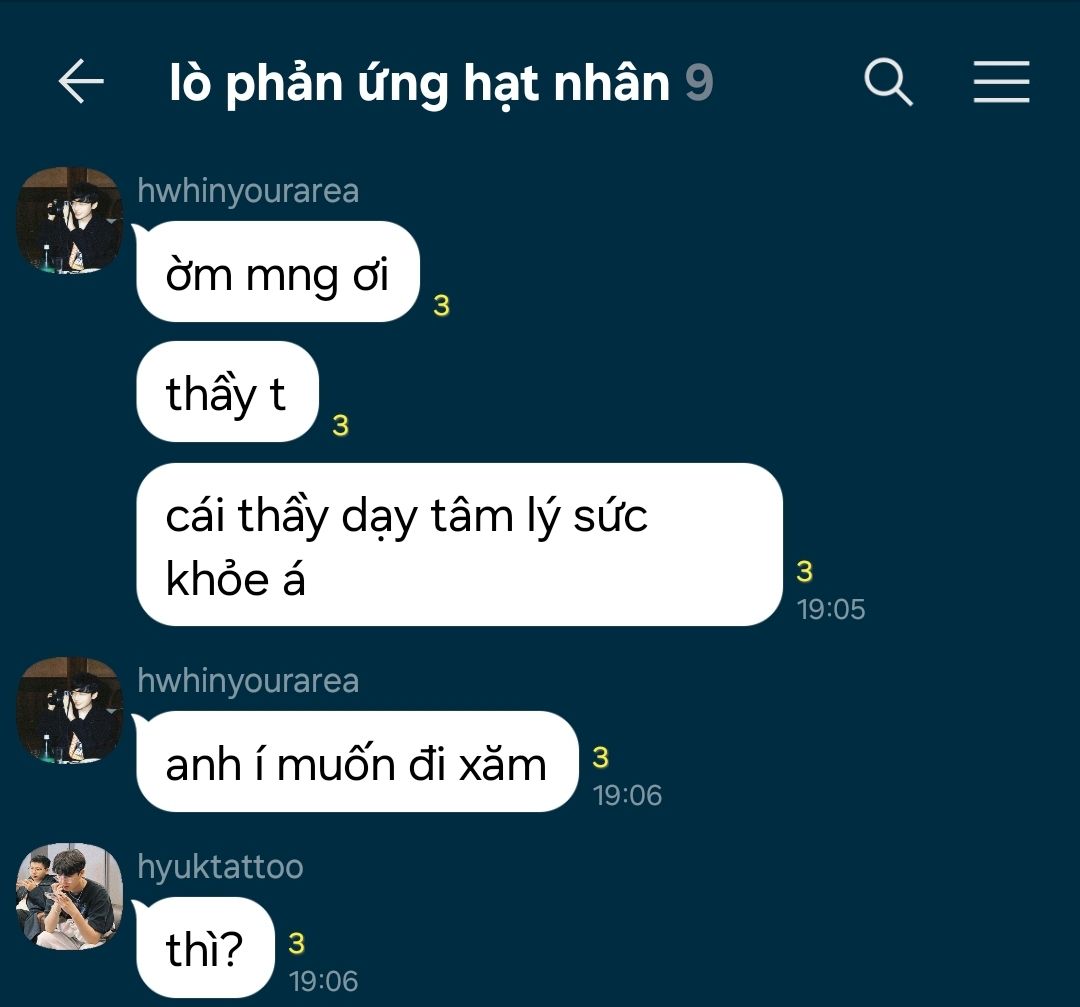
Task: Tap hwhinyourarea's avatar beside "anh í muốn đi xăm"
Action: click(69, 710)
